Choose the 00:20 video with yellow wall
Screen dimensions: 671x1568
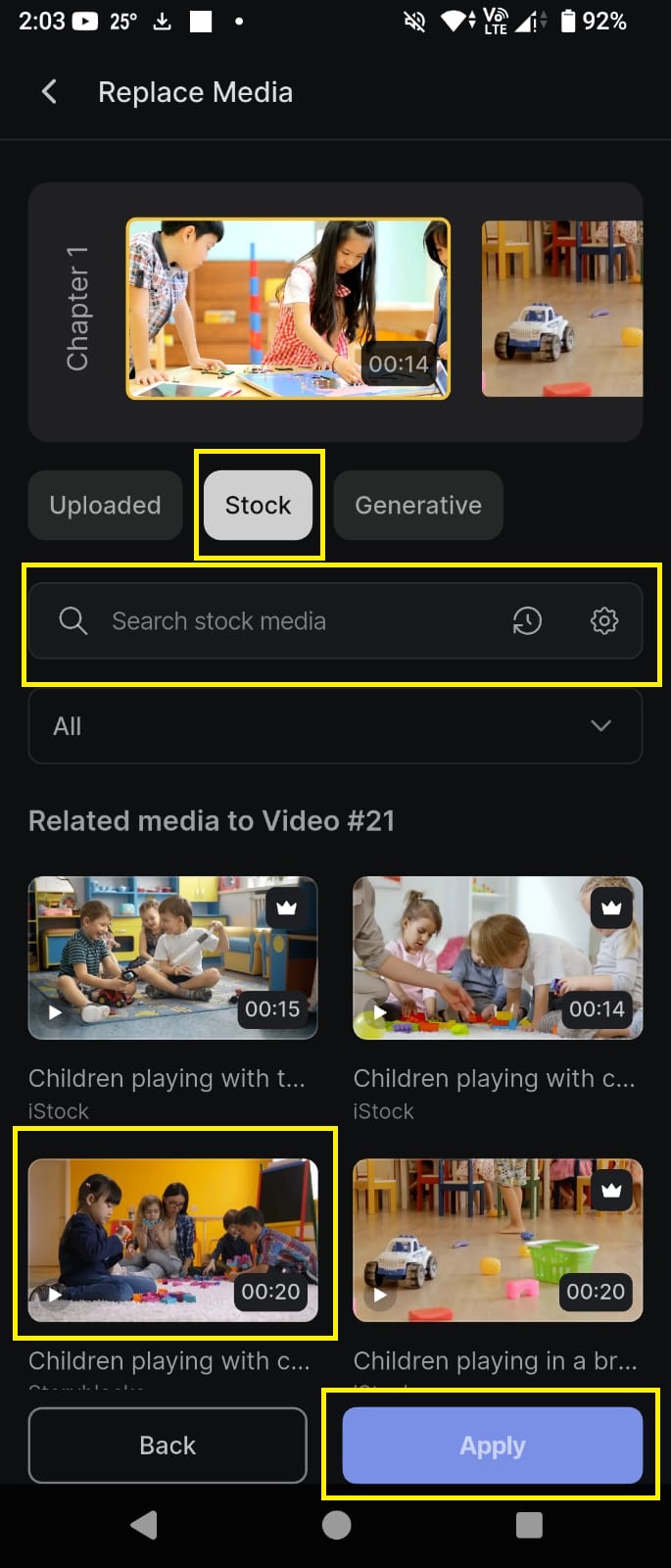(172, 1240)
